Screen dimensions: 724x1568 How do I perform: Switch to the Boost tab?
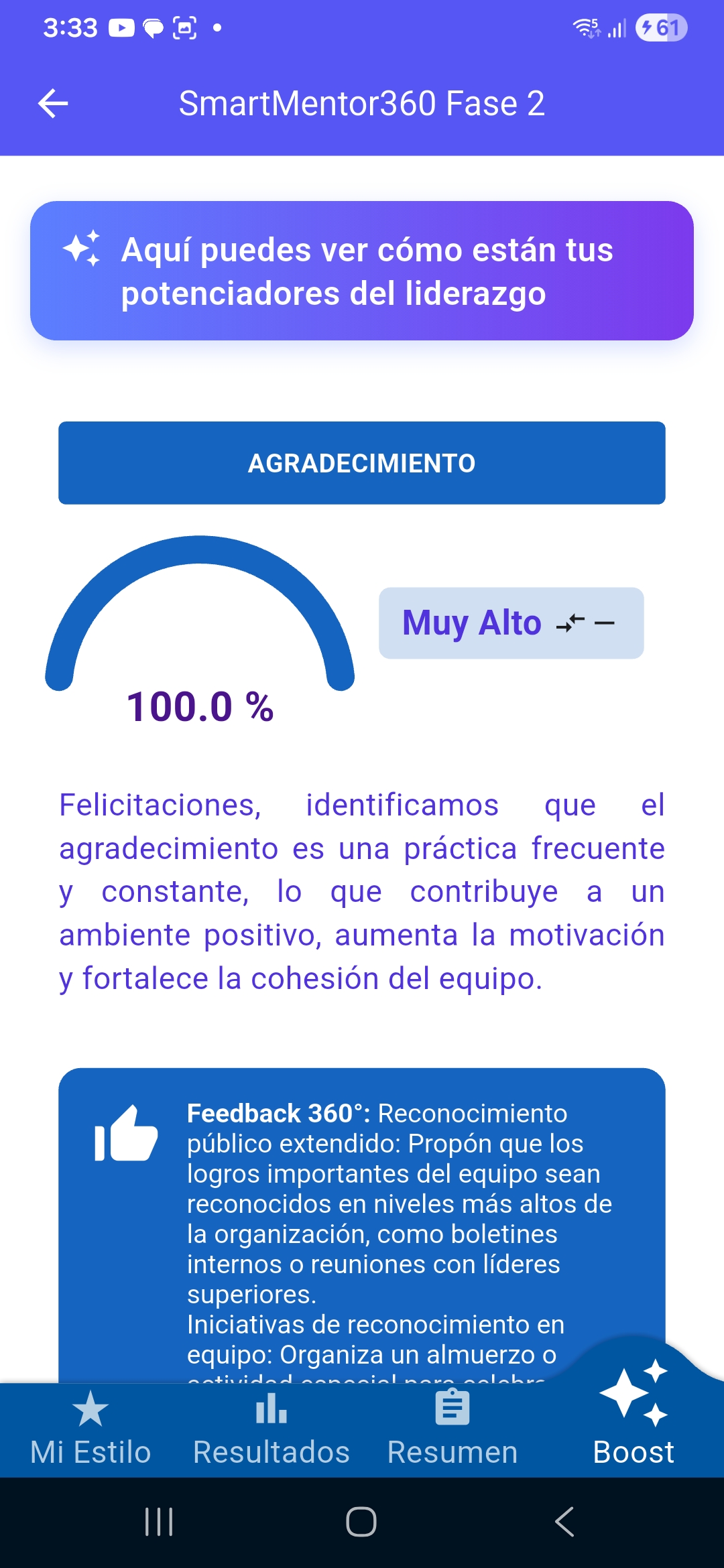633,1421
